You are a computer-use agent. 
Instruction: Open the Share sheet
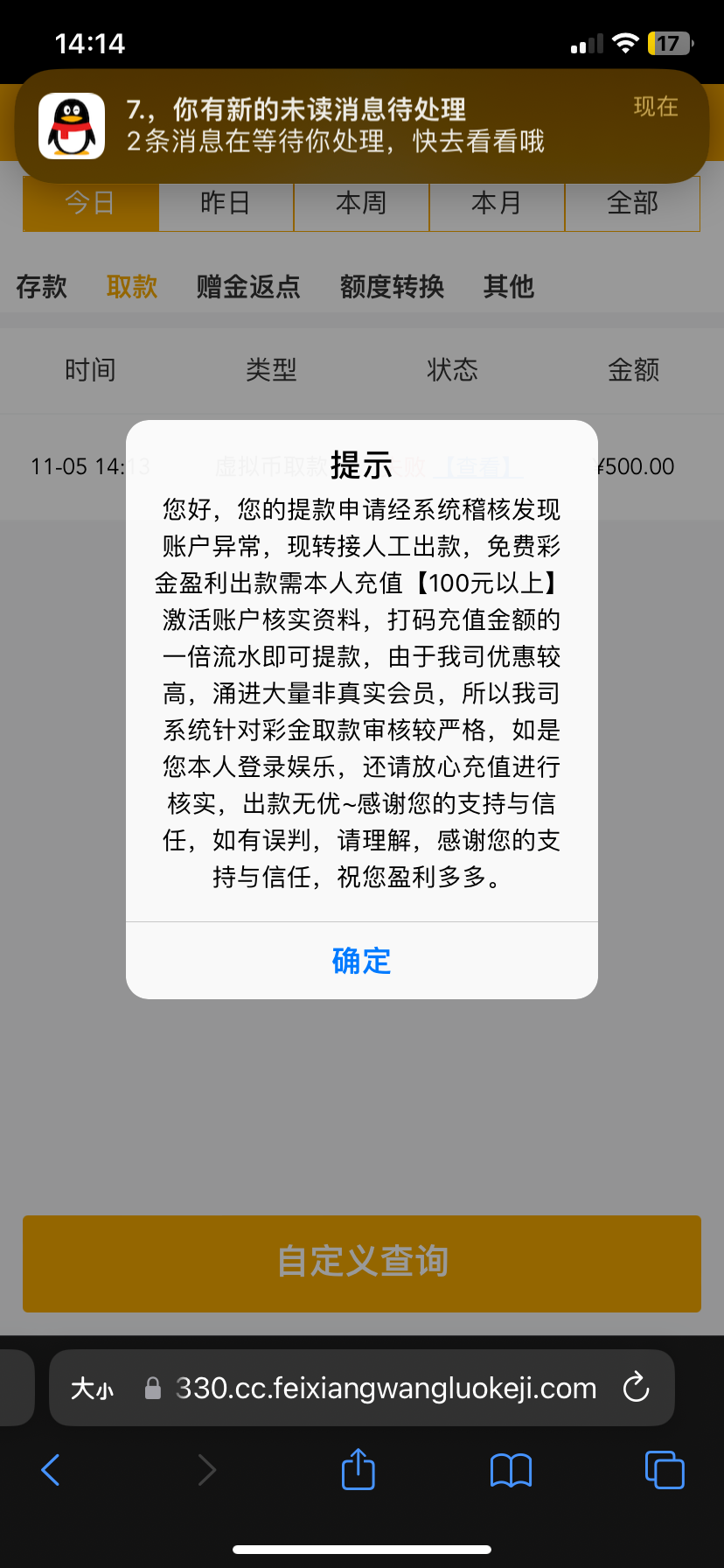coord(357,1470)
